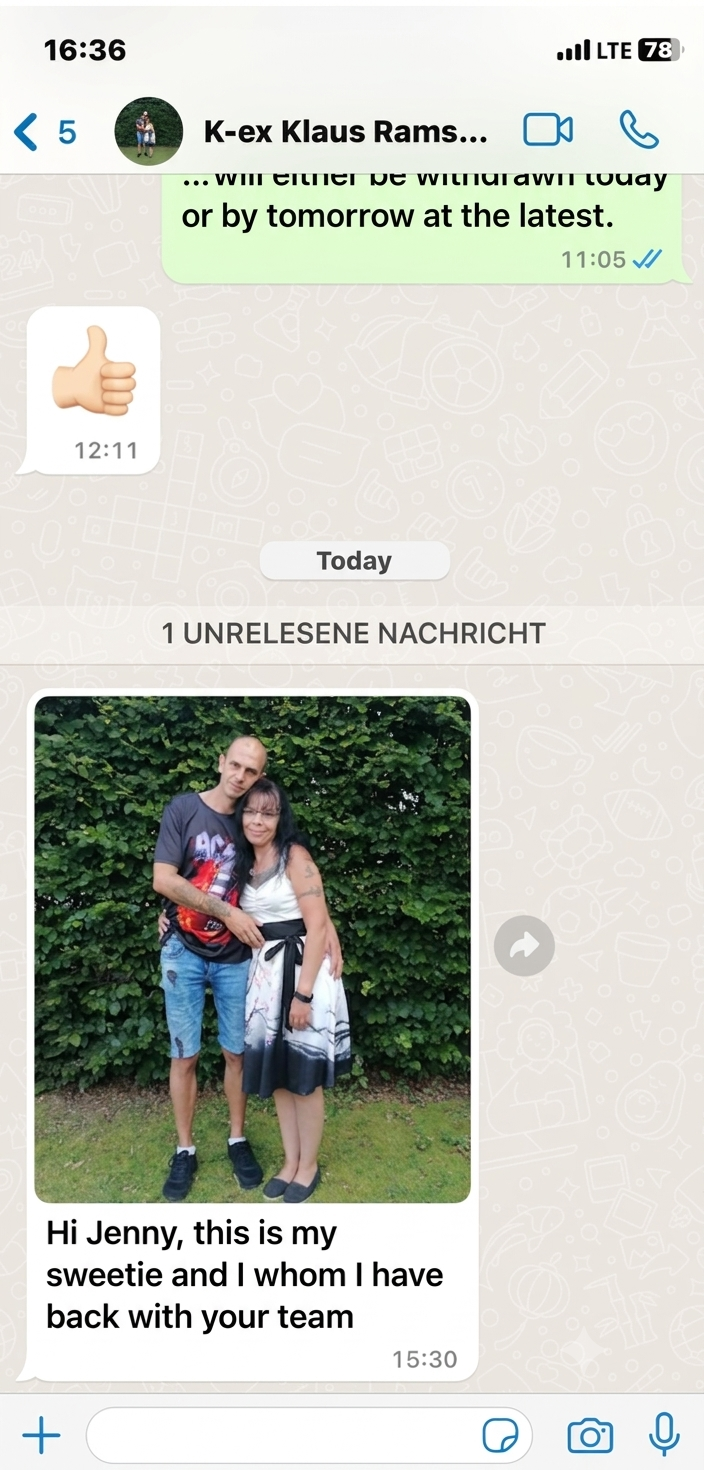
Task: Open the plus attachment menu
Action: (x=41, y=1436)
